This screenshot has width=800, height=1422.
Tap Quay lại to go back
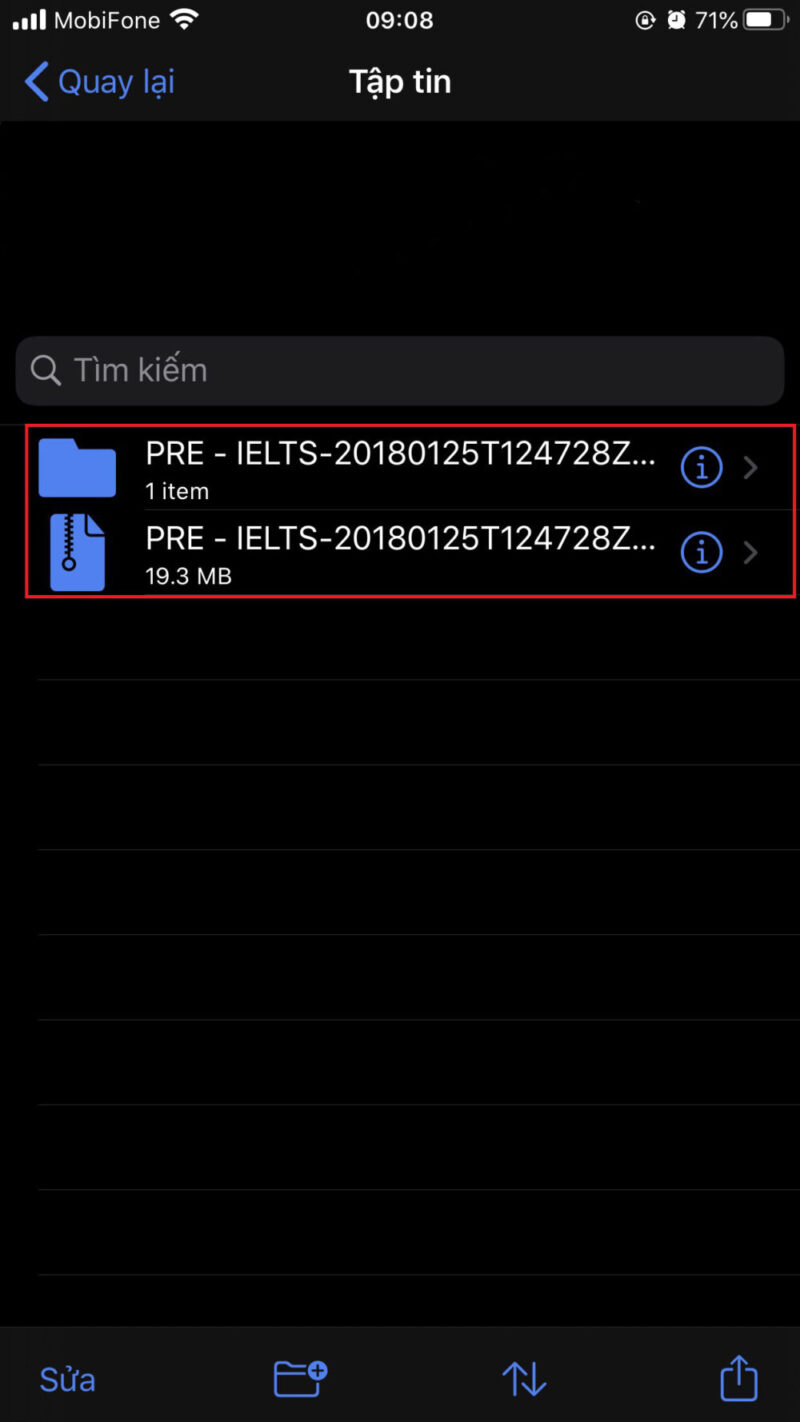point(115,82)
